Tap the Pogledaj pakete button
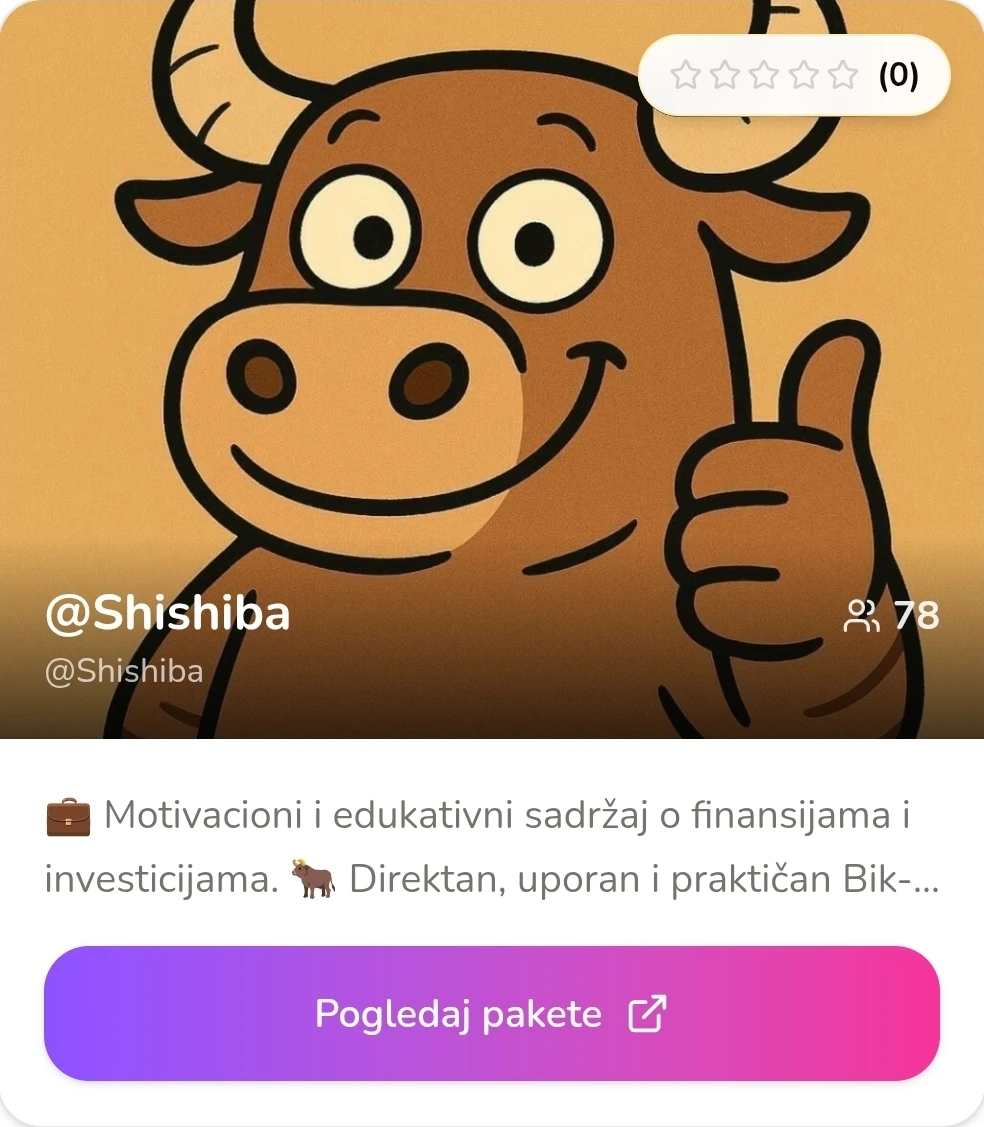The image size is (984, 1127). pyautogui.click(x=491, y=1013)
